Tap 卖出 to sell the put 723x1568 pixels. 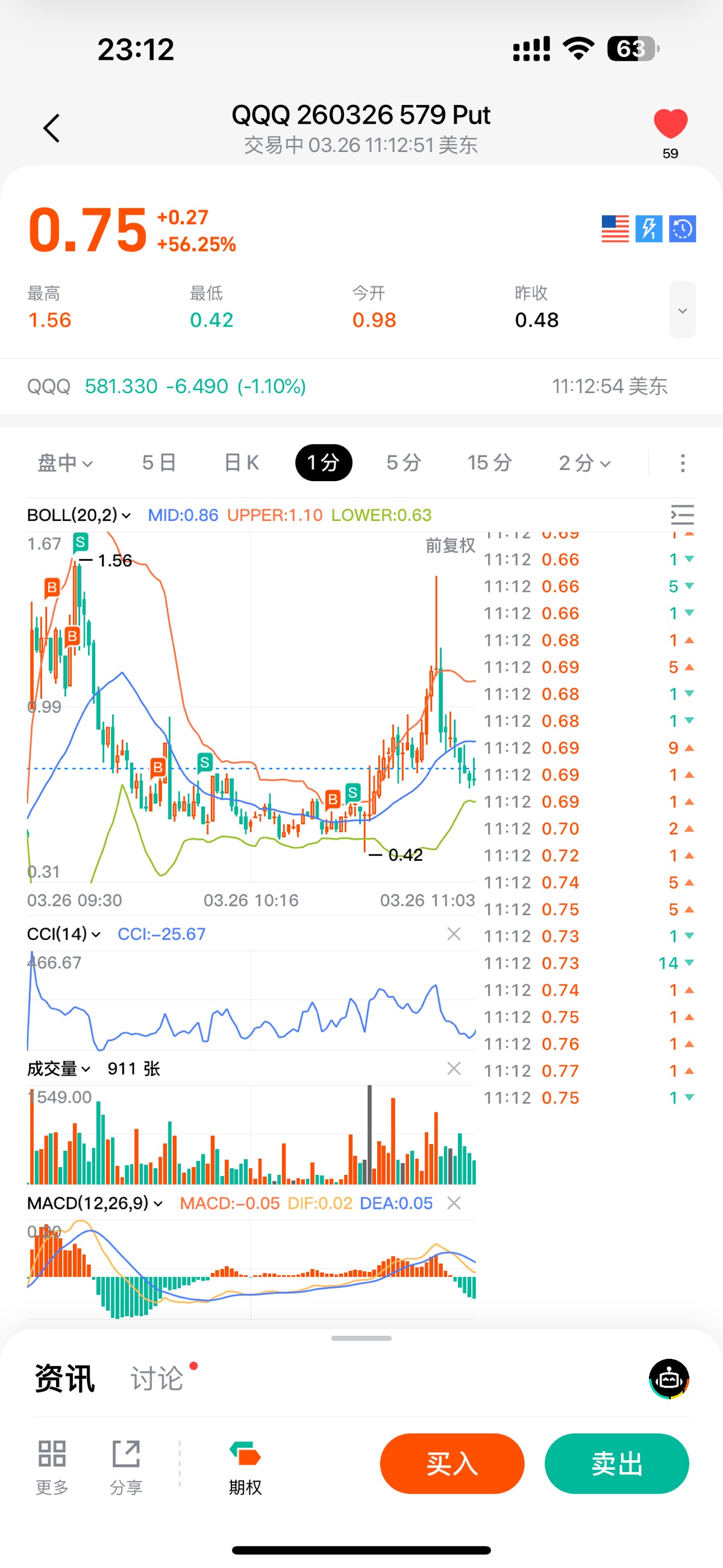616,1463
